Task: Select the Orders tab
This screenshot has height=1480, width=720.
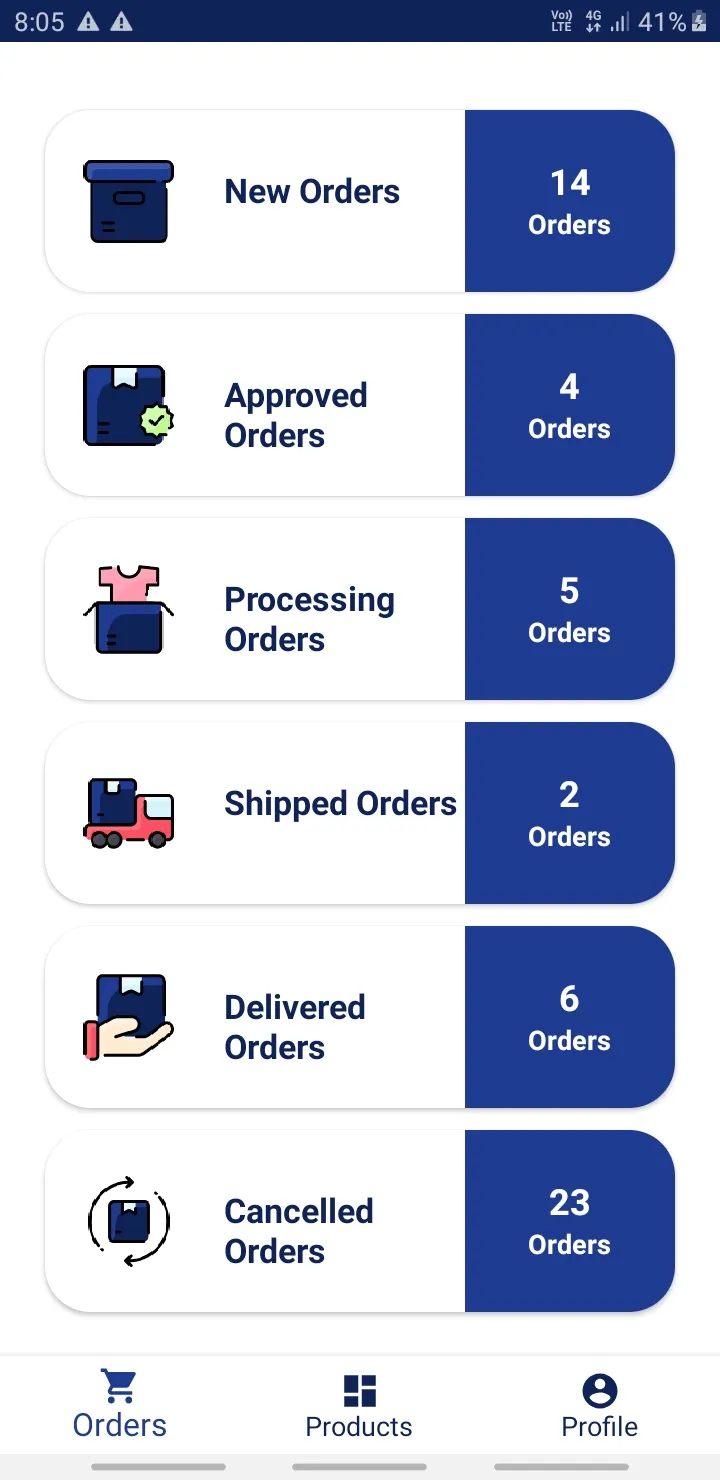Action: [120, 1405]
